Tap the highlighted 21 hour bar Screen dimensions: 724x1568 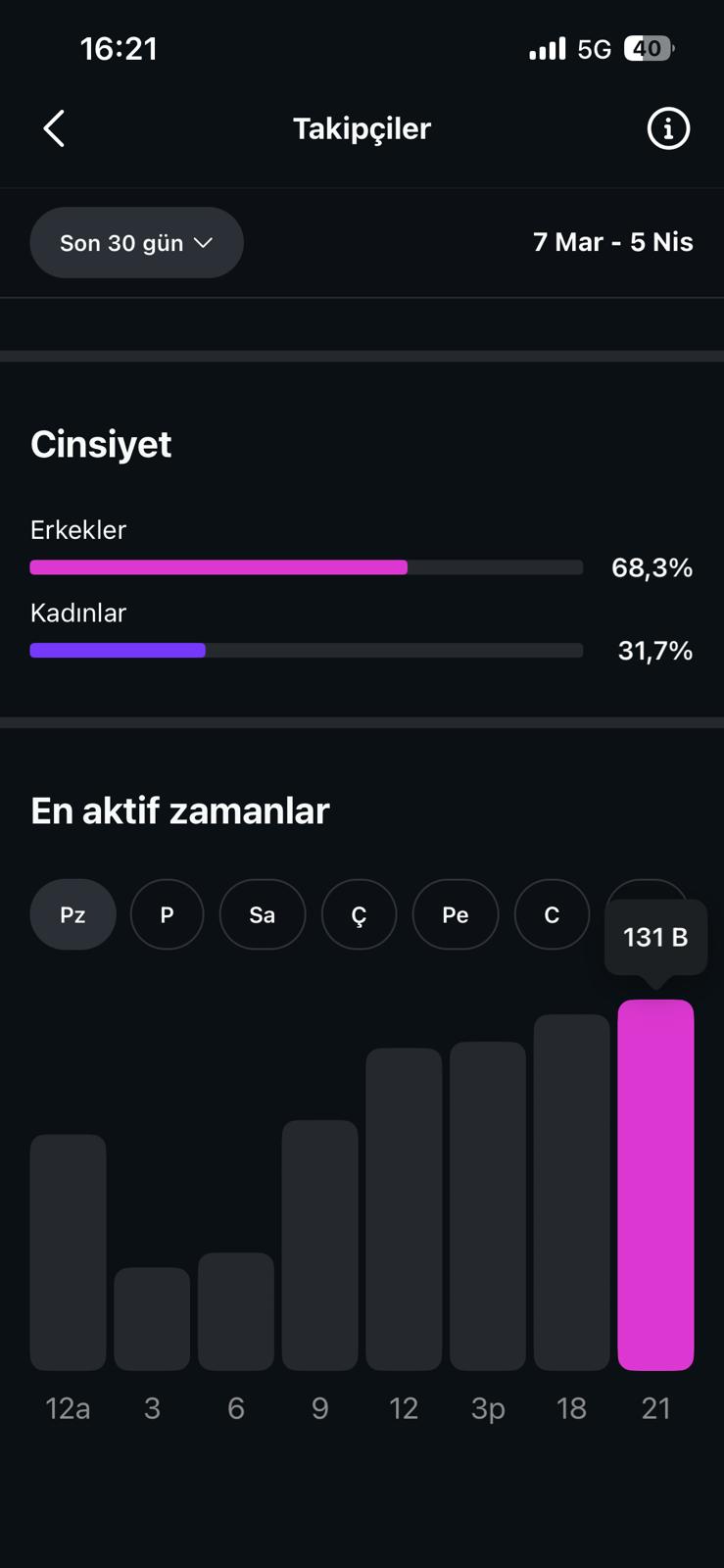coord(655,1185)
